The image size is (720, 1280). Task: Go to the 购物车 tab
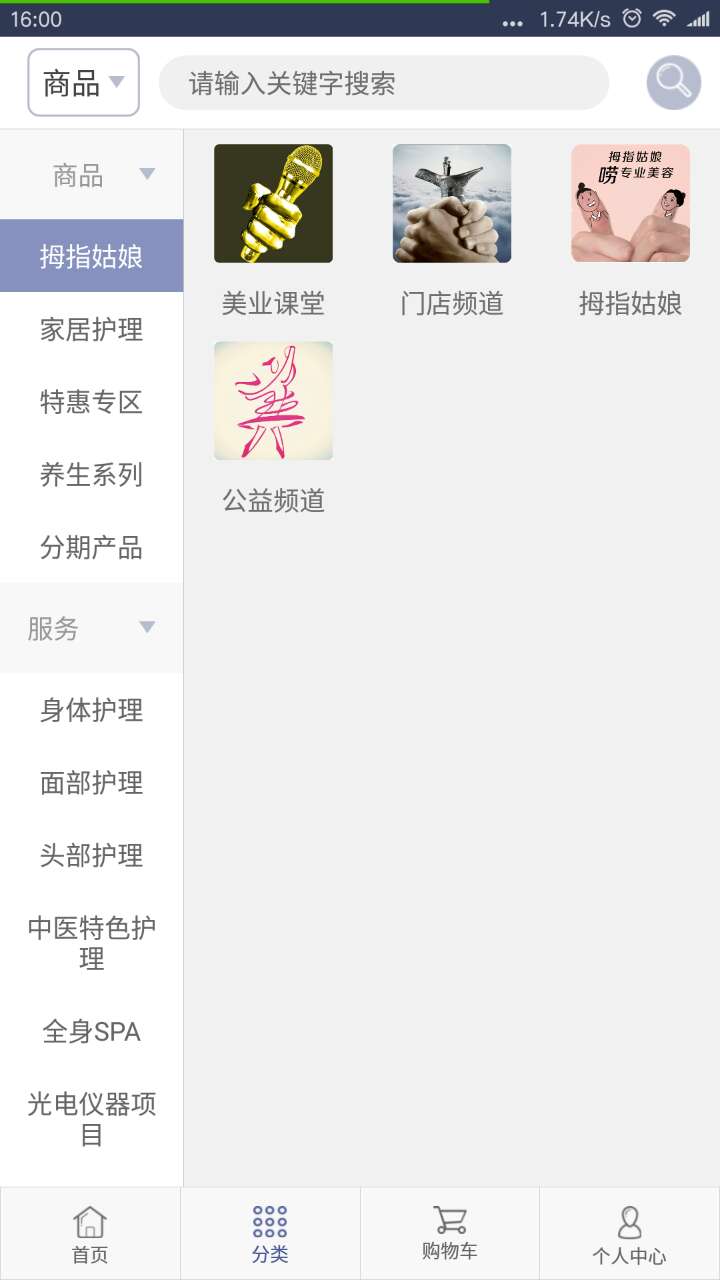(450, 1234)
